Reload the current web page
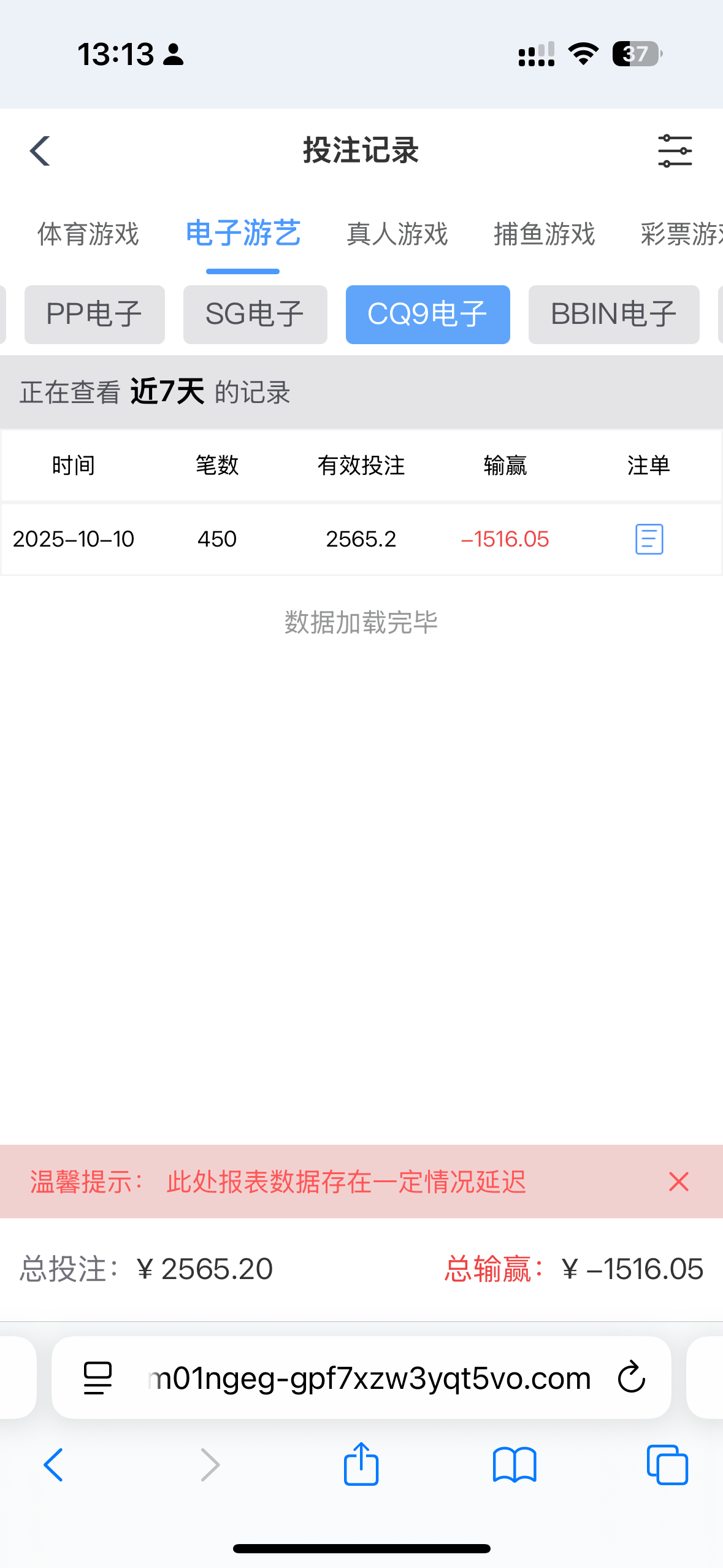Image resolution: width=723 pixels, height=1568 pixels. [632, 1378]
